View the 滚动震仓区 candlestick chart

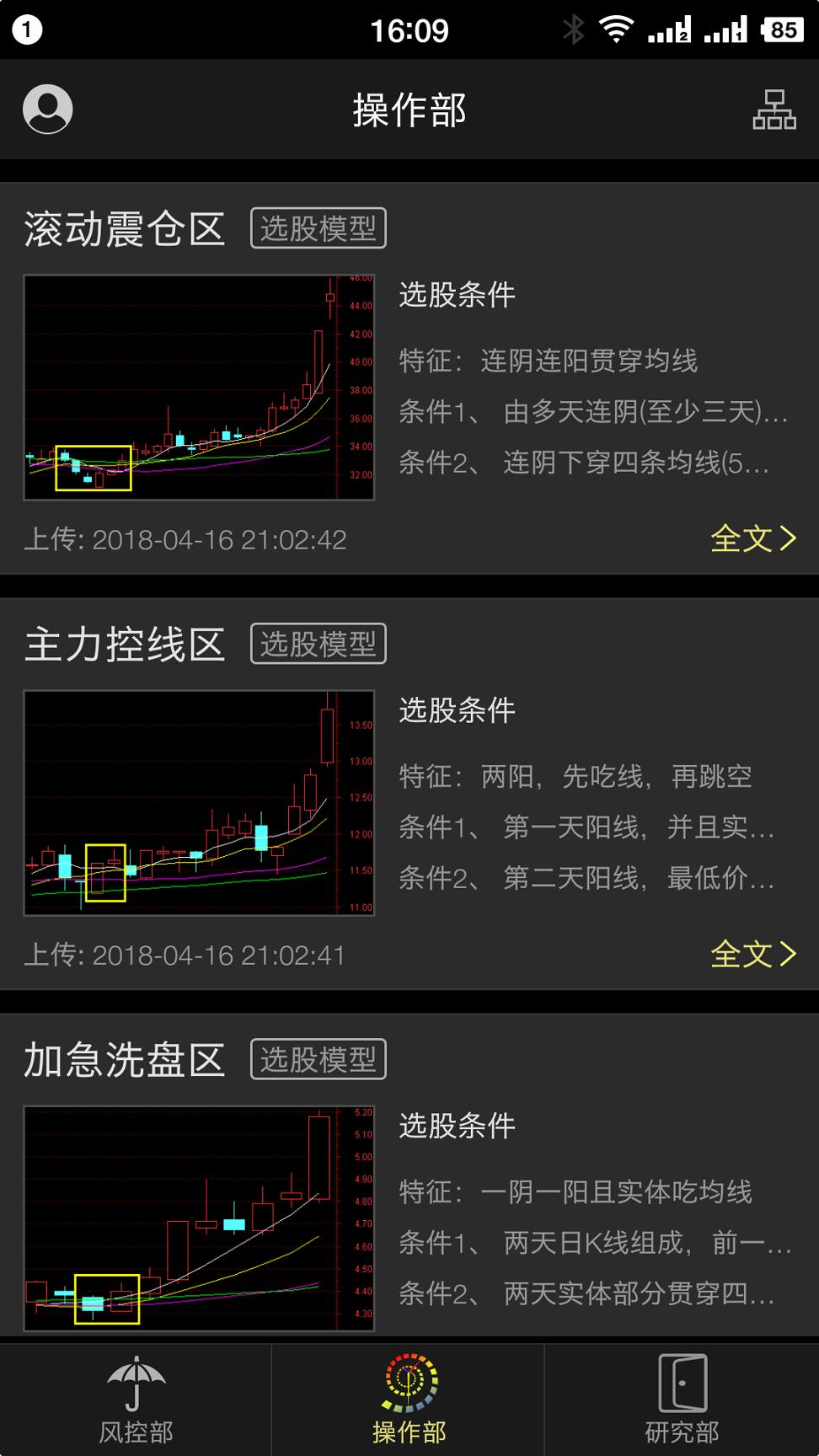[x=199, y=388]
